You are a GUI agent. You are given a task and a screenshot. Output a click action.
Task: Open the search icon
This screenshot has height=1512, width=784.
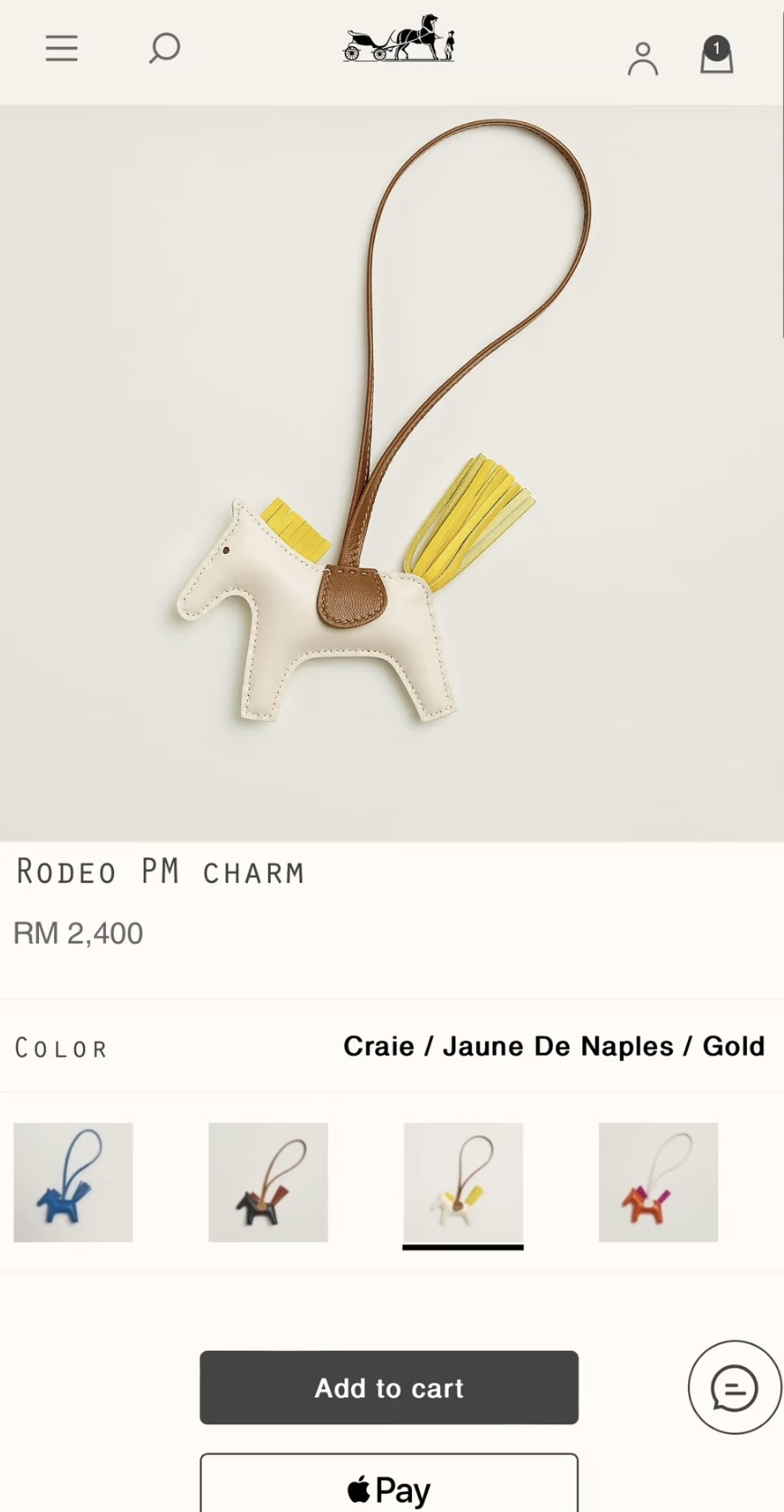(x=164, y=48)
